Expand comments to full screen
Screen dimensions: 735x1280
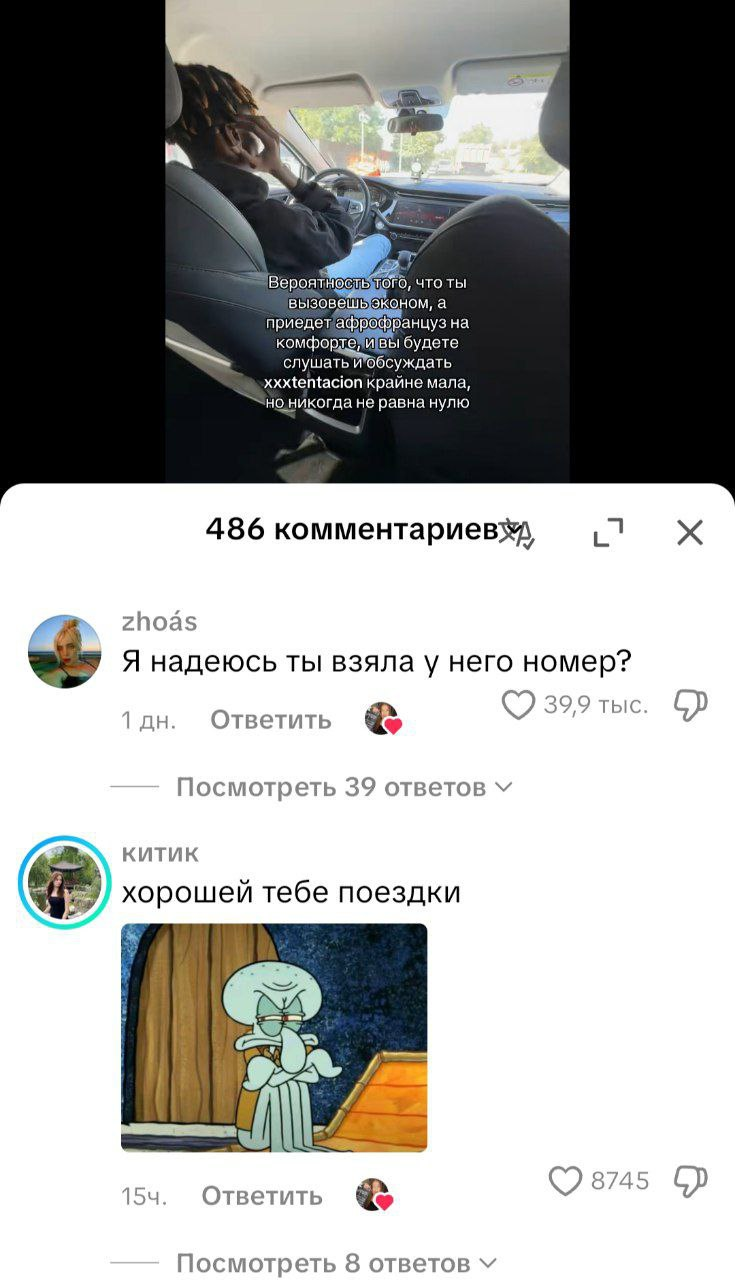tap(608, 533)
